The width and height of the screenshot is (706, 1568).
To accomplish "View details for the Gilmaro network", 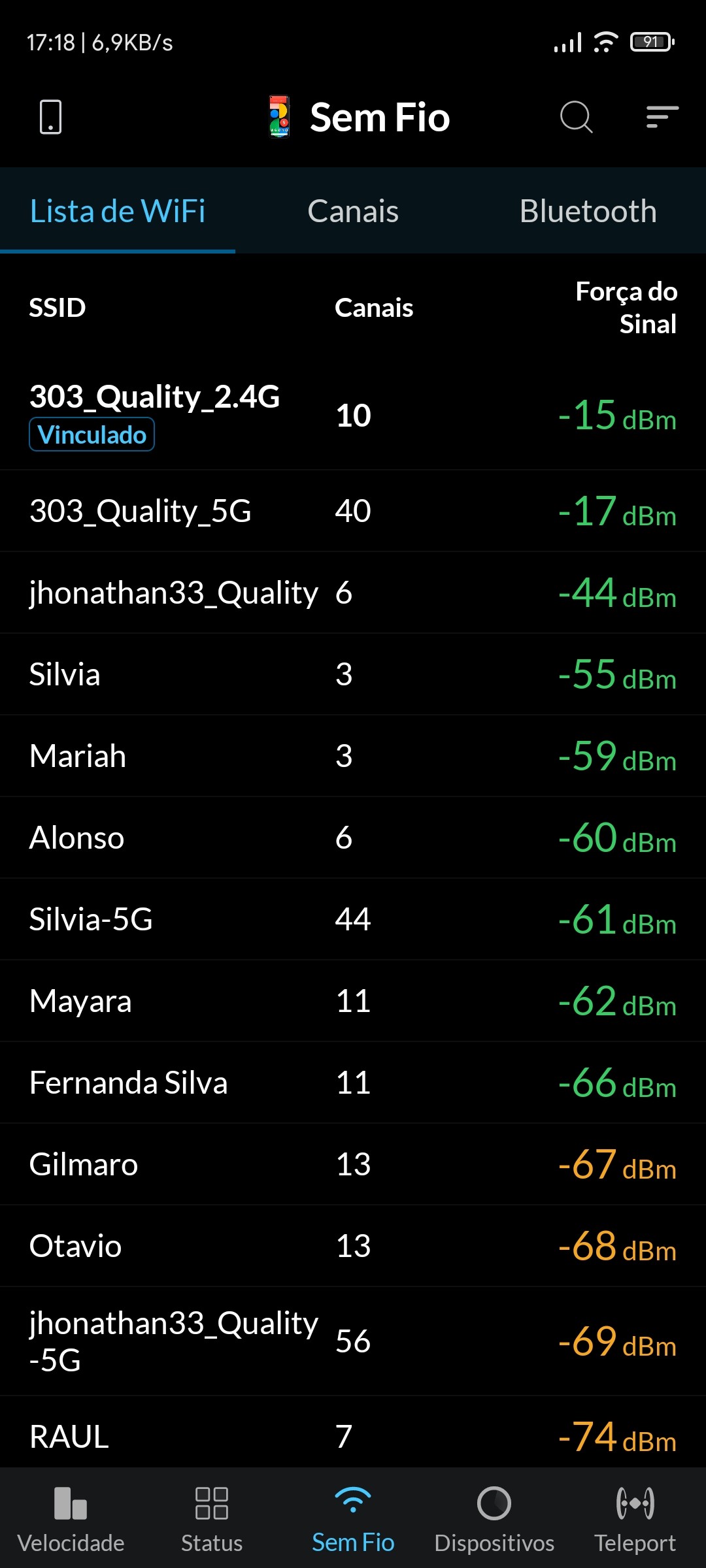I will point(353,1164).
